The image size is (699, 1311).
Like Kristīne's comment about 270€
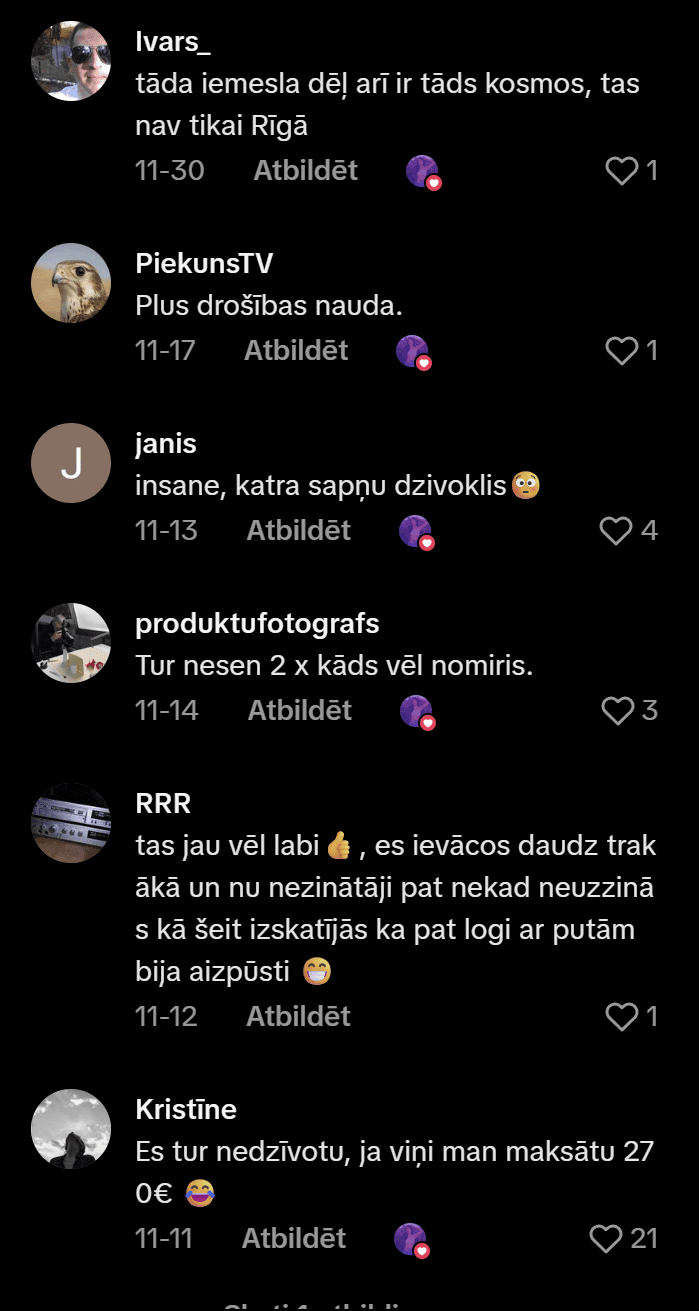point(606,1239)
